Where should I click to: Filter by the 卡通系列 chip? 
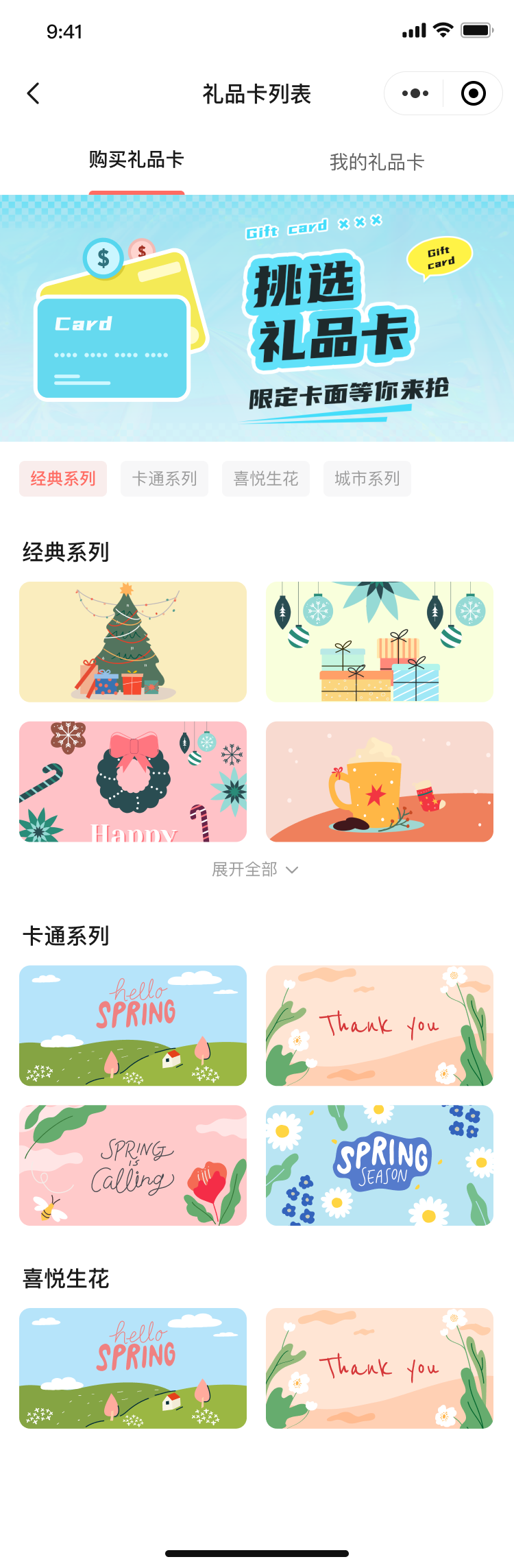[x=164, y=479]
